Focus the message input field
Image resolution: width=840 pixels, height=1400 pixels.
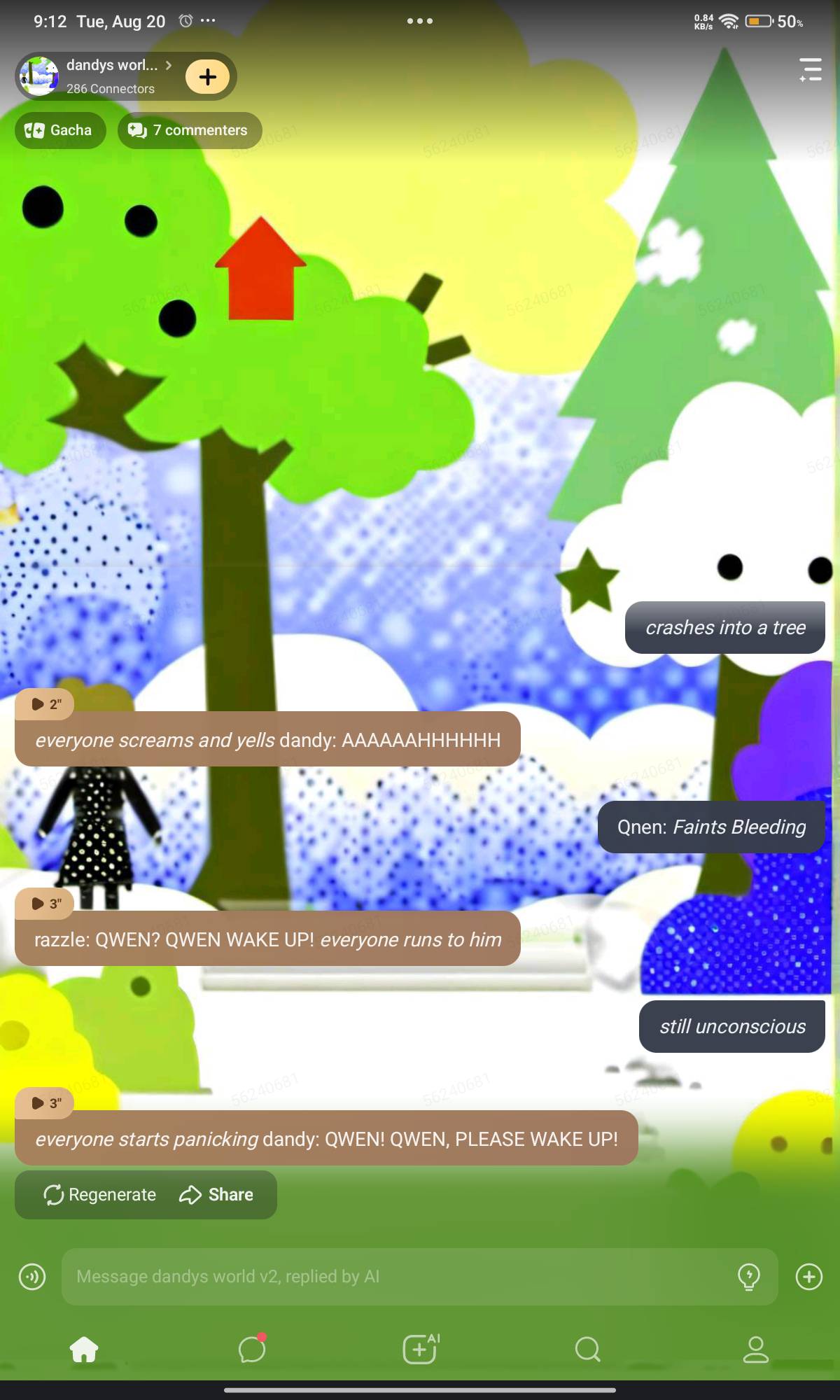tap(399, 1276)
